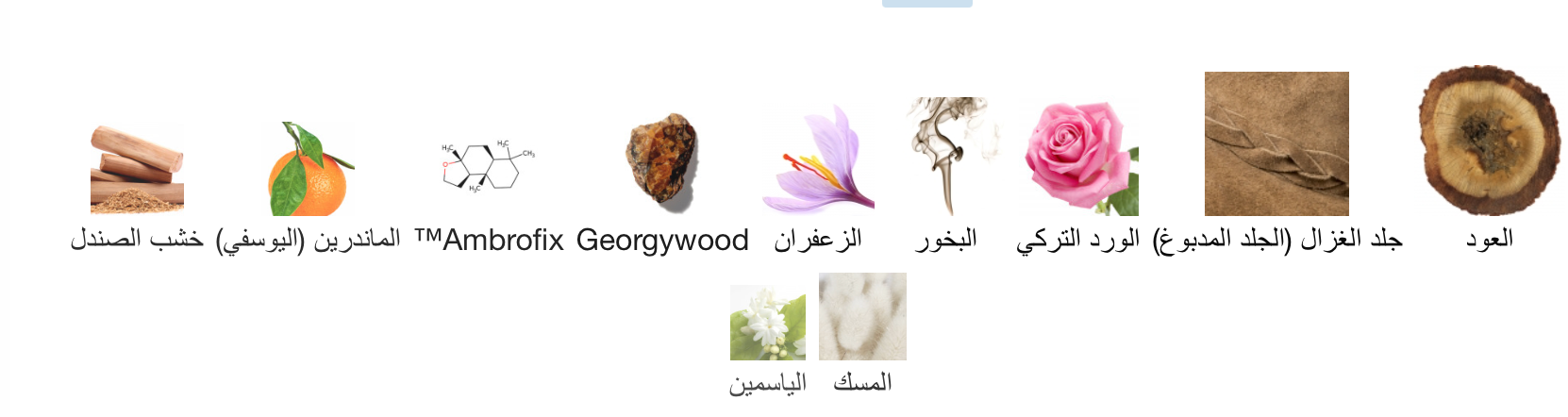1568x417 pixels.
Task: Select the الياسمين jasmine note
Action: tap(768, 323)
